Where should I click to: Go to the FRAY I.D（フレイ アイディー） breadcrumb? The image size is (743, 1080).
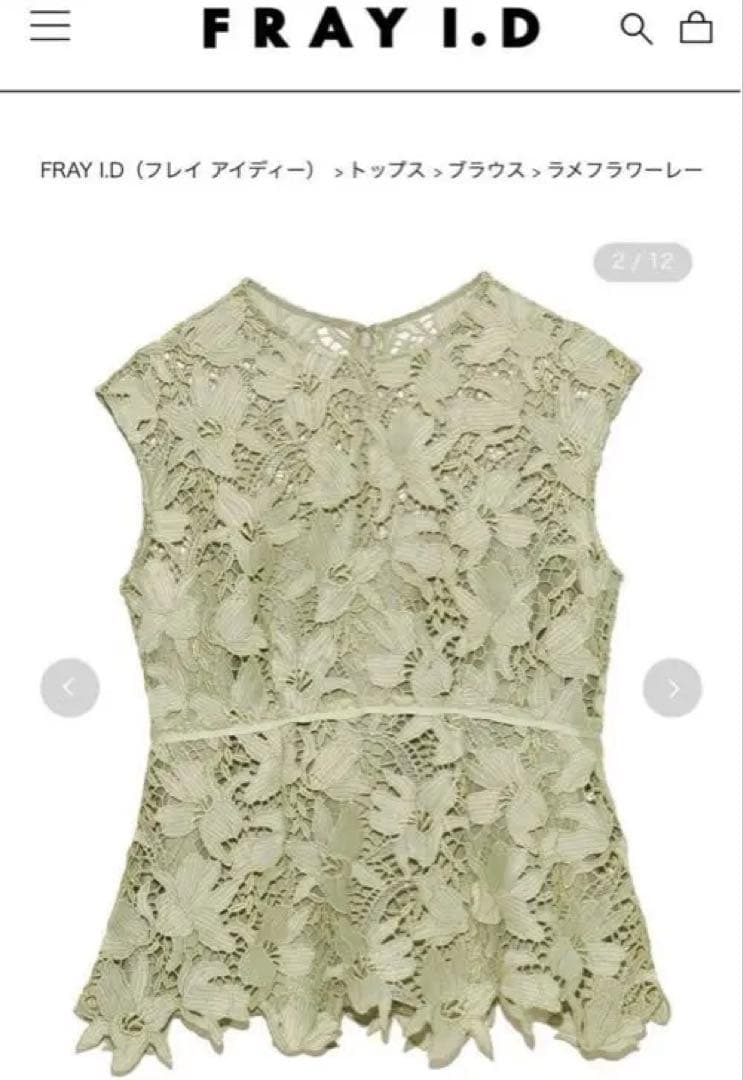[x=177, y=170]
